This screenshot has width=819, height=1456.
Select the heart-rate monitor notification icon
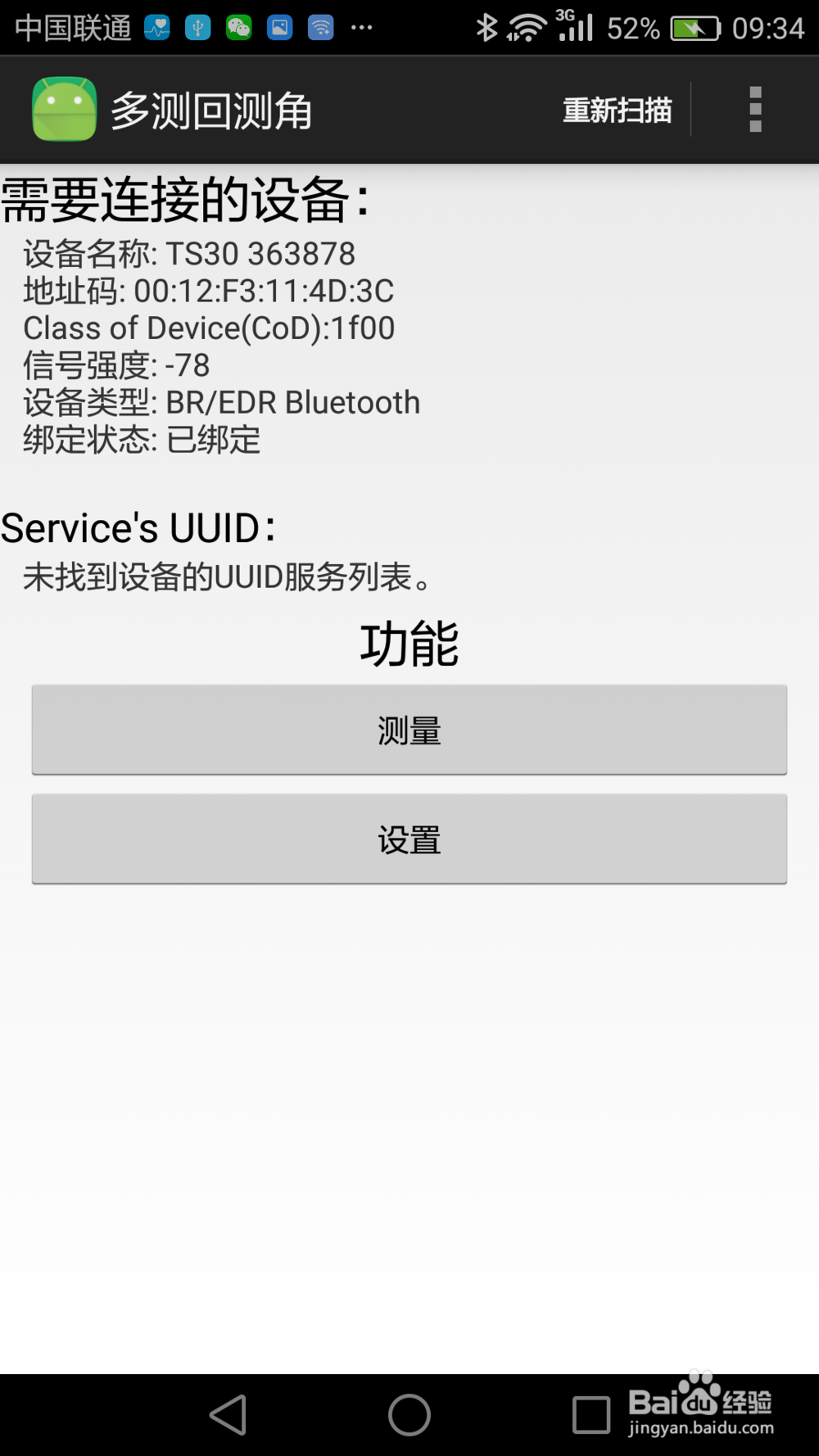tap(156, 27)
